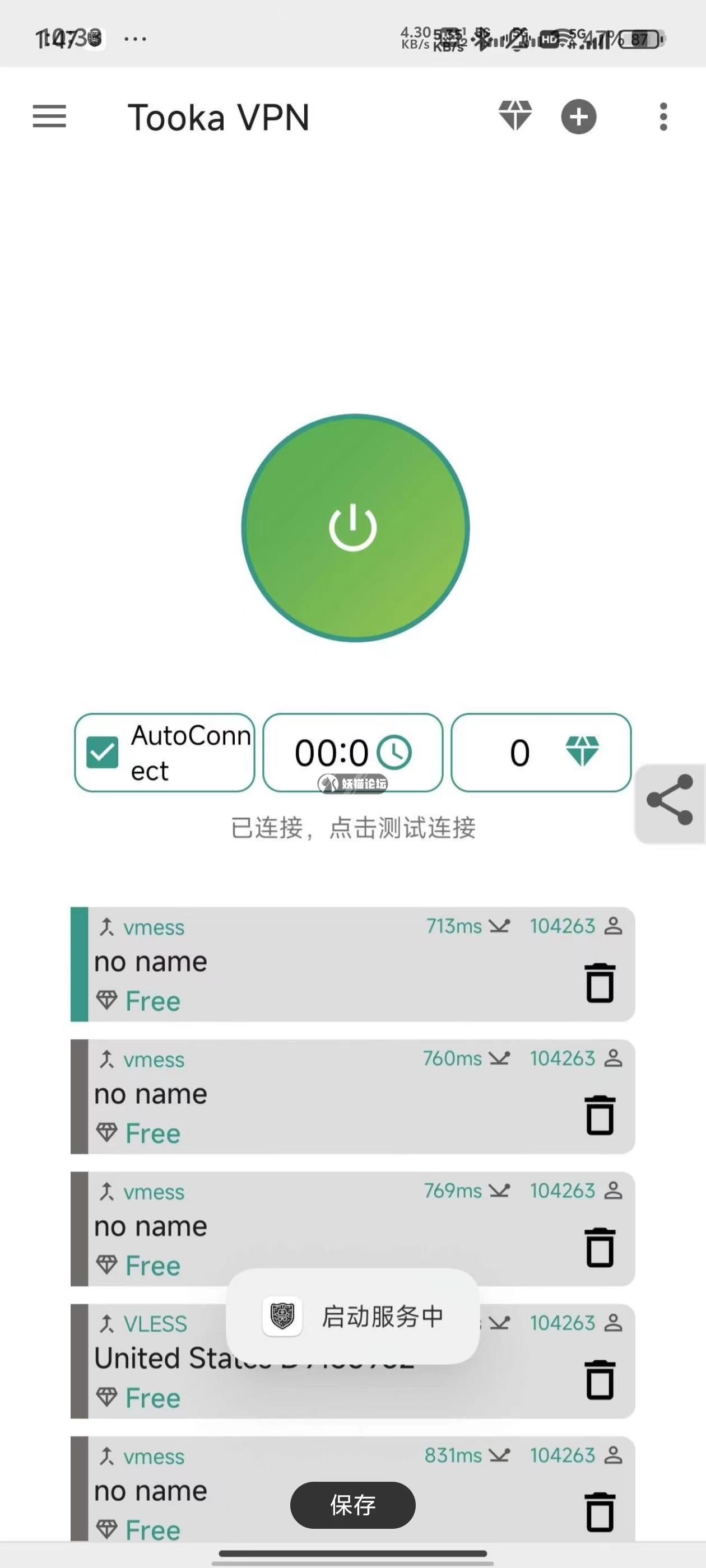Screen dimensions: 706x1568
Task: Delete the VLESS United States server
Action: [600, 1379]
